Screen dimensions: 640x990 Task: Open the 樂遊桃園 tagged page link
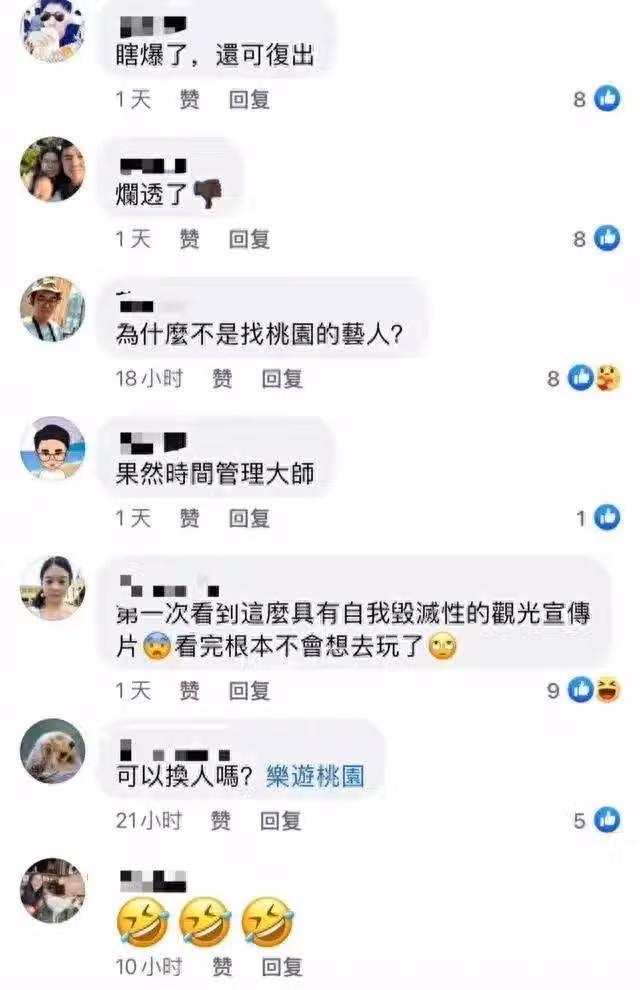314,775
